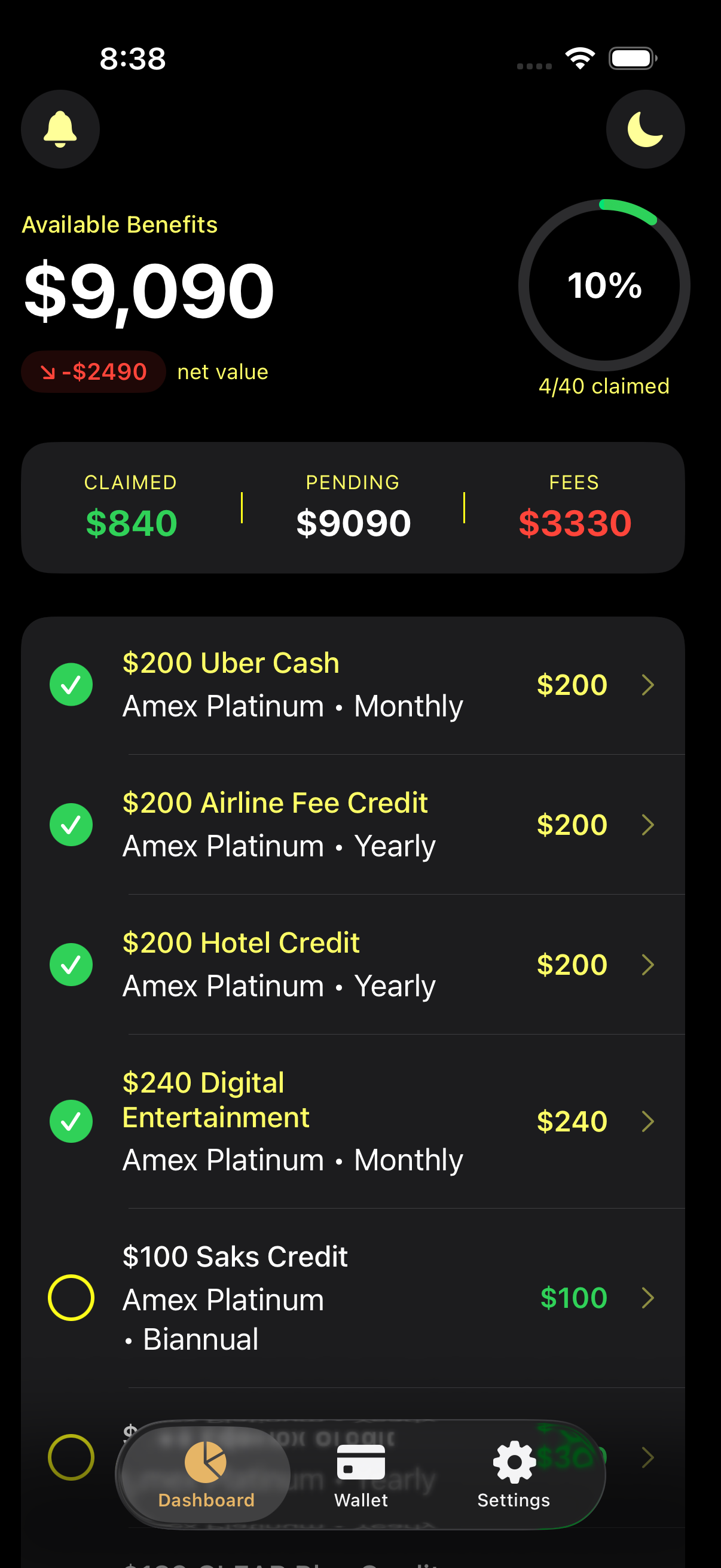This screenshot has height=1568, width=721.
Task: Tap the checkmark icon on Hotel Credit
Action: click(x=71, y=964)
